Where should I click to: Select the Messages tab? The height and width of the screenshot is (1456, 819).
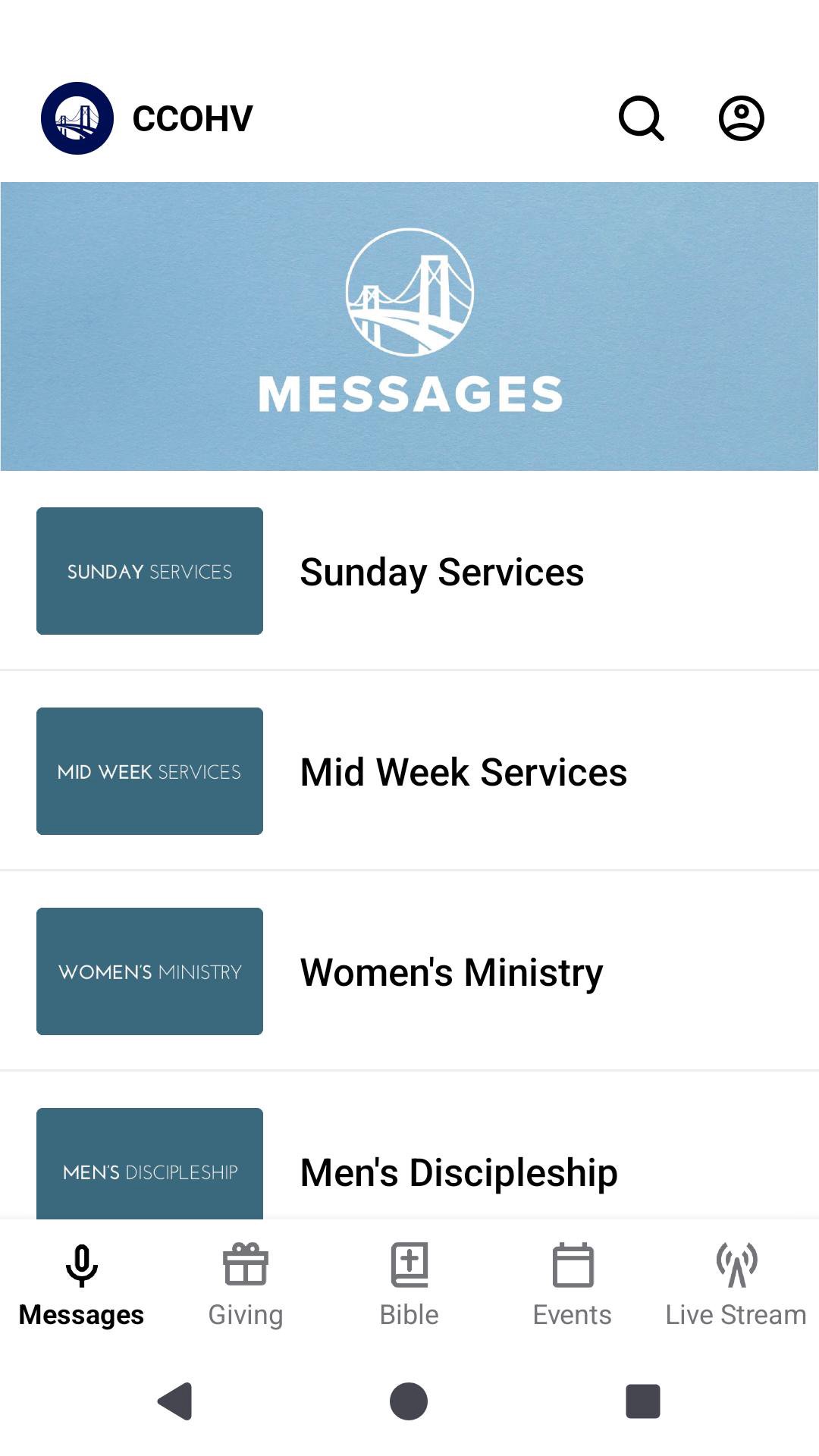click(x=82, y=1283)
